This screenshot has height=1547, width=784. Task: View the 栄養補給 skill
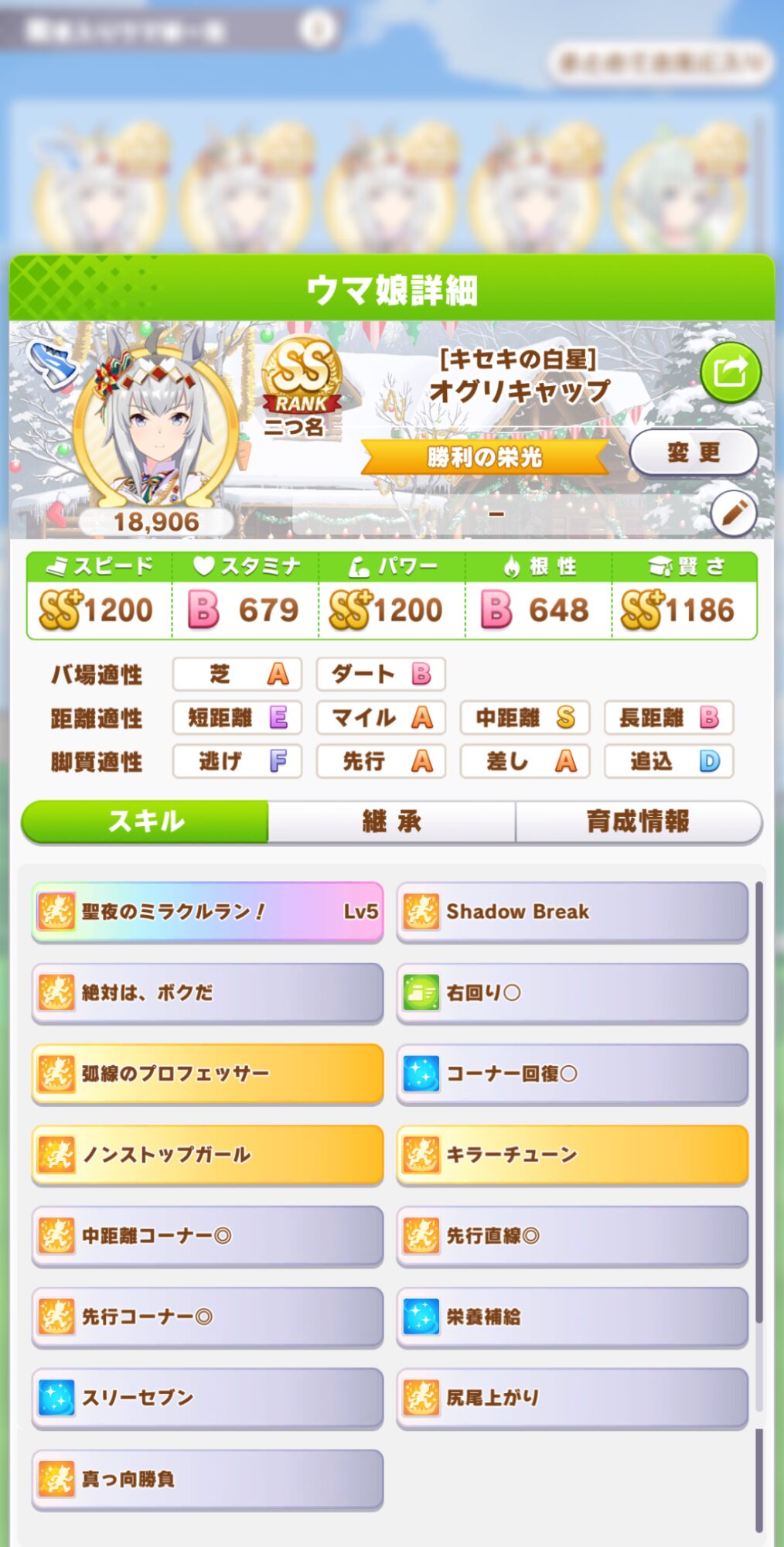coord(572,1316)
